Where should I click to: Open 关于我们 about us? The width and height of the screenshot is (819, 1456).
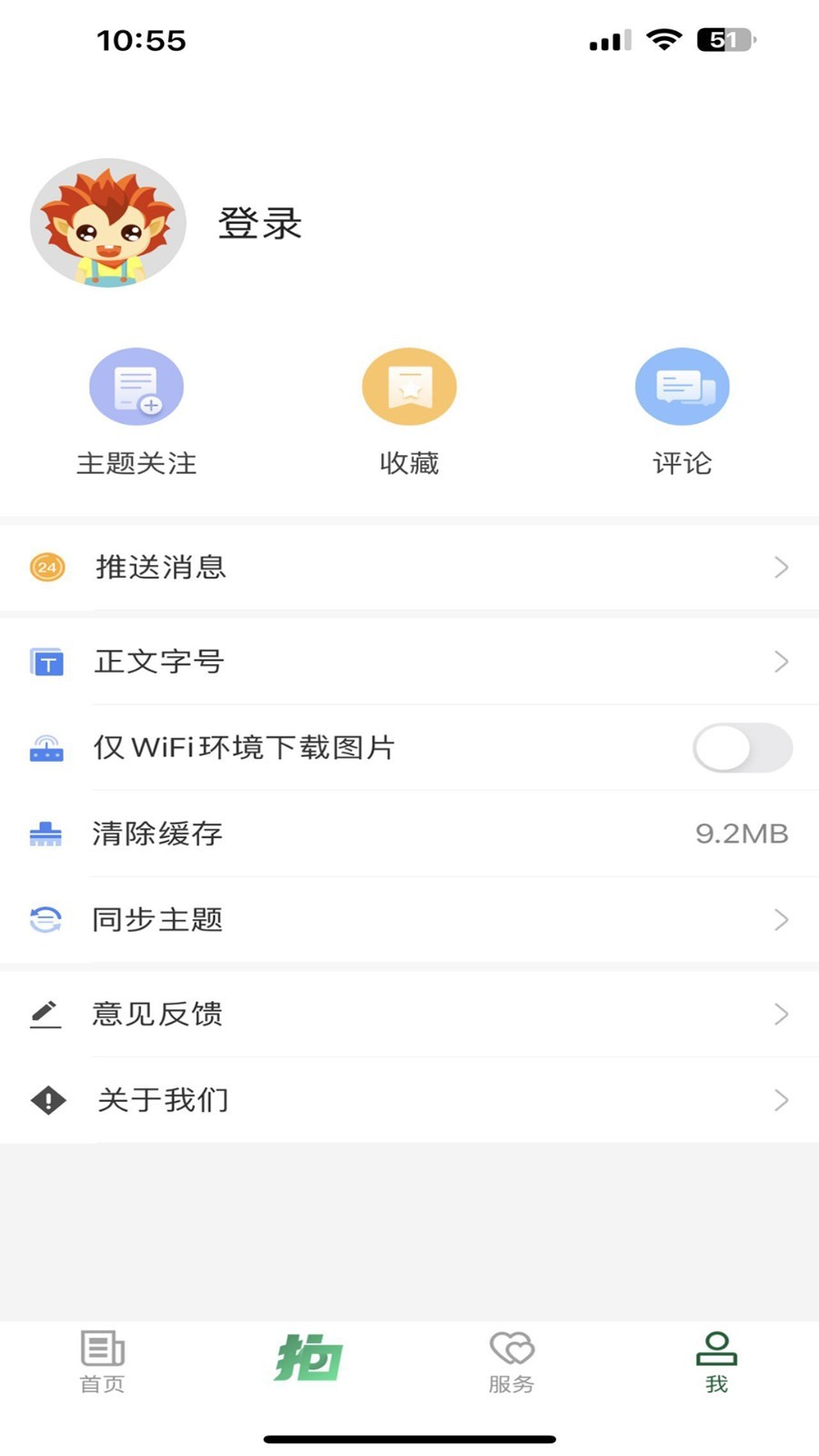pyautogui.click(x=409, y=1100)
